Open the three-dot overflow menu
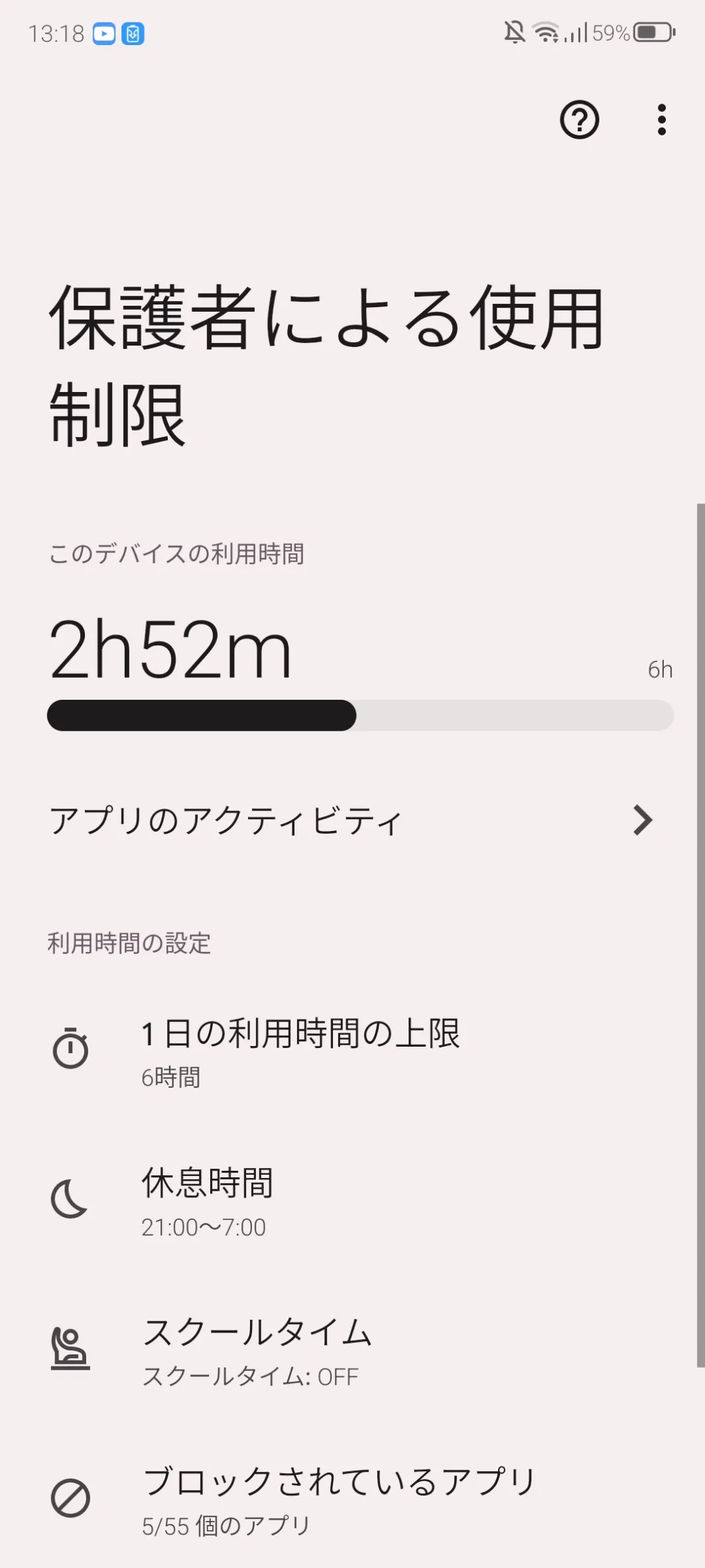705x1568 pixels. point(661,120)
